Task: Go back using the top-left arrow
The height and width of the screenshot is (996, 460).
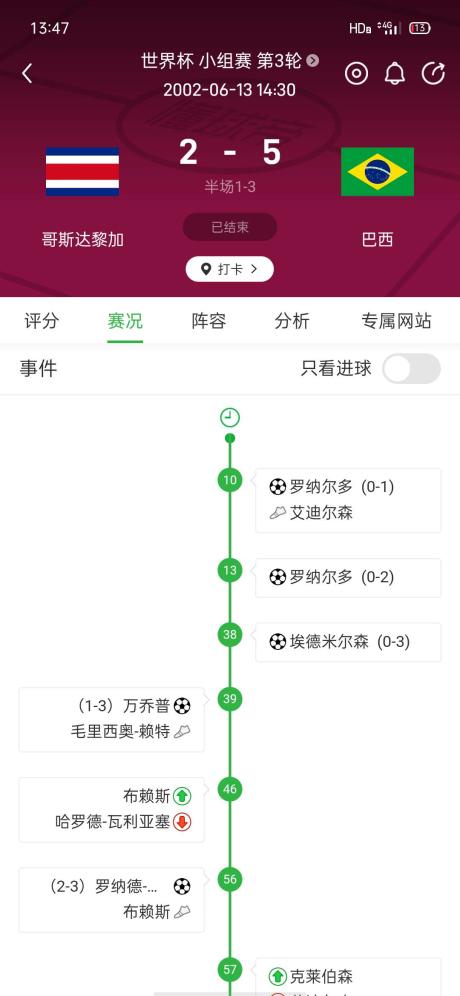Action: point(27,74)
